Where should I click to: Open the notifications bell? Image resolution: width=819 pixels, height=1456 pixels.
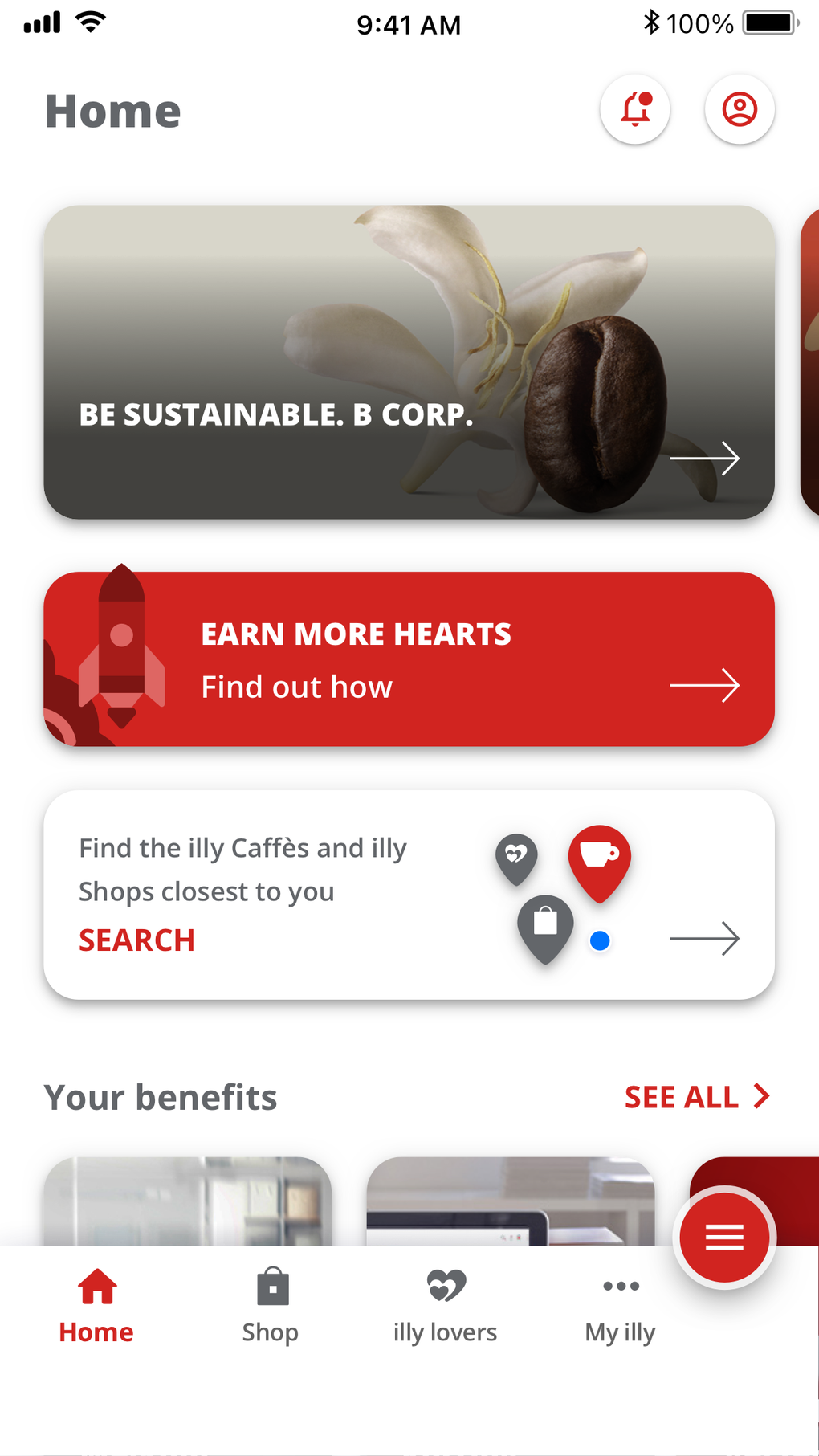coord(635,109)
